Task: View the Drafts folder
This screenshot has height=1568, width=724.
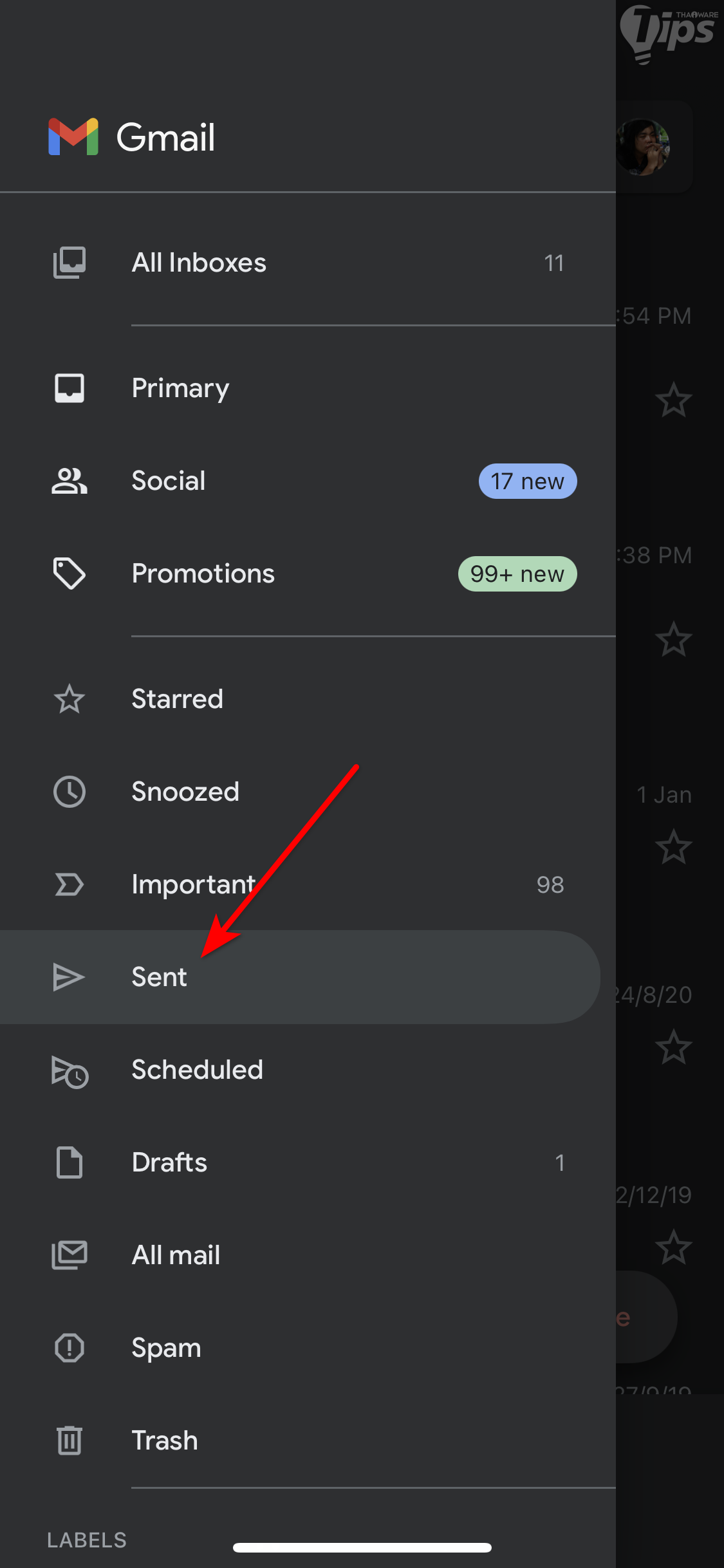Action: (x=169, y=1162)
